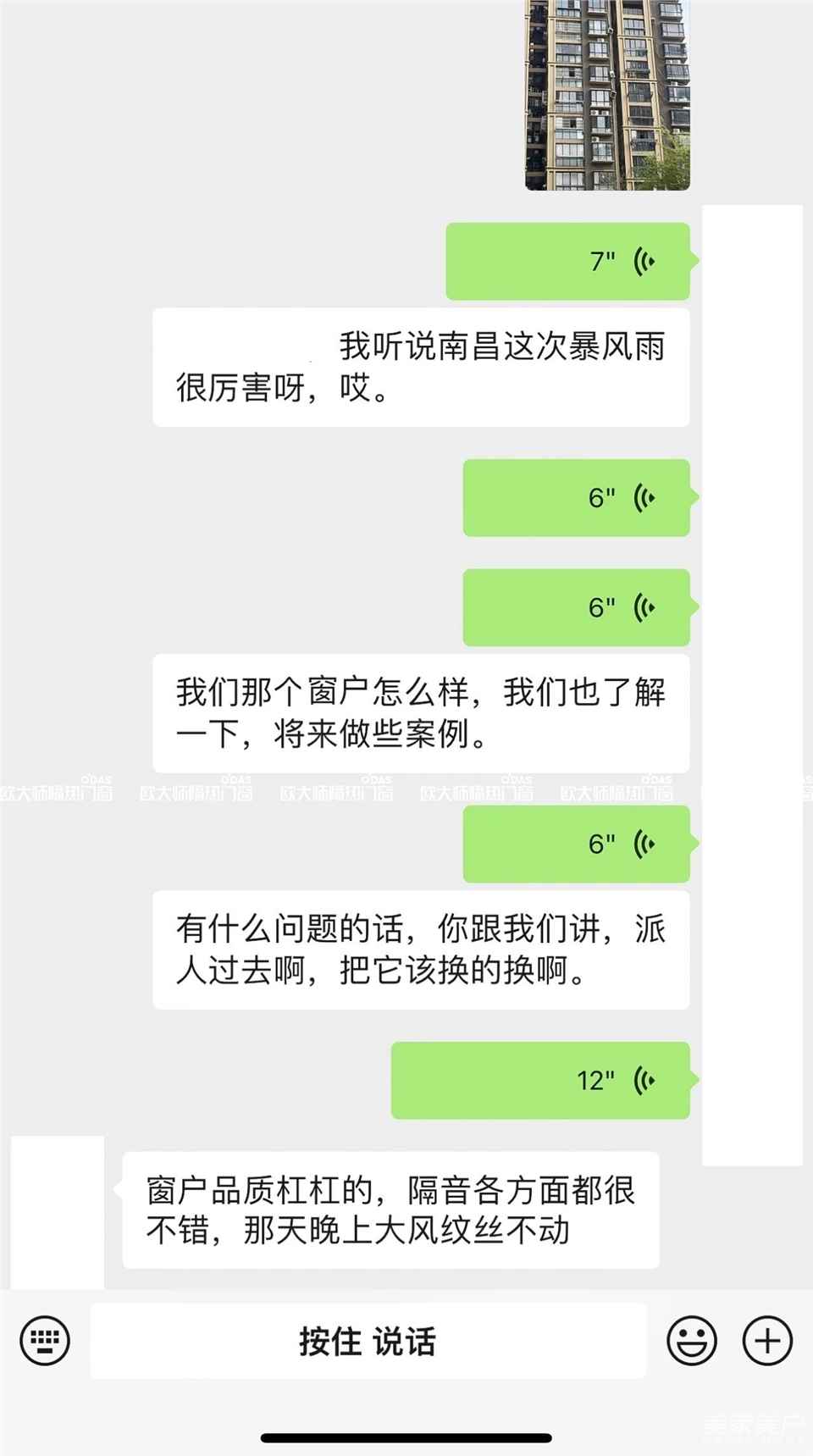
Task: Open the apartment building photo
Action: (x=607, y=93)
